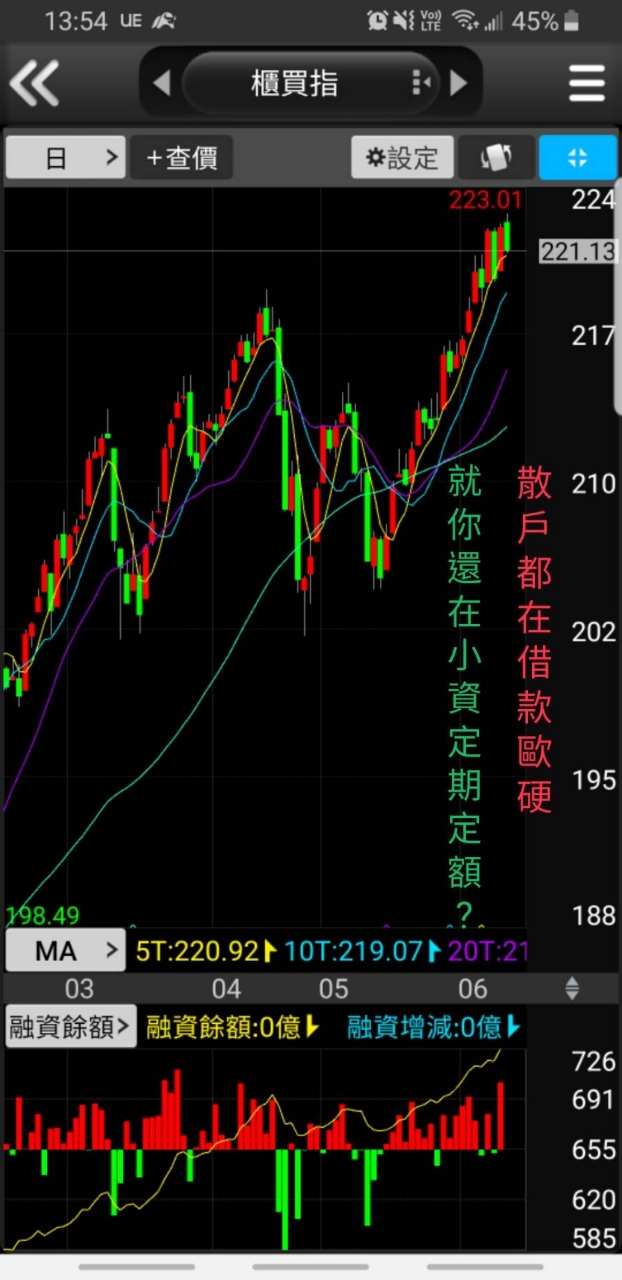Change the MA indicator selector
The image size is (622, 1280).
point(65,950)
